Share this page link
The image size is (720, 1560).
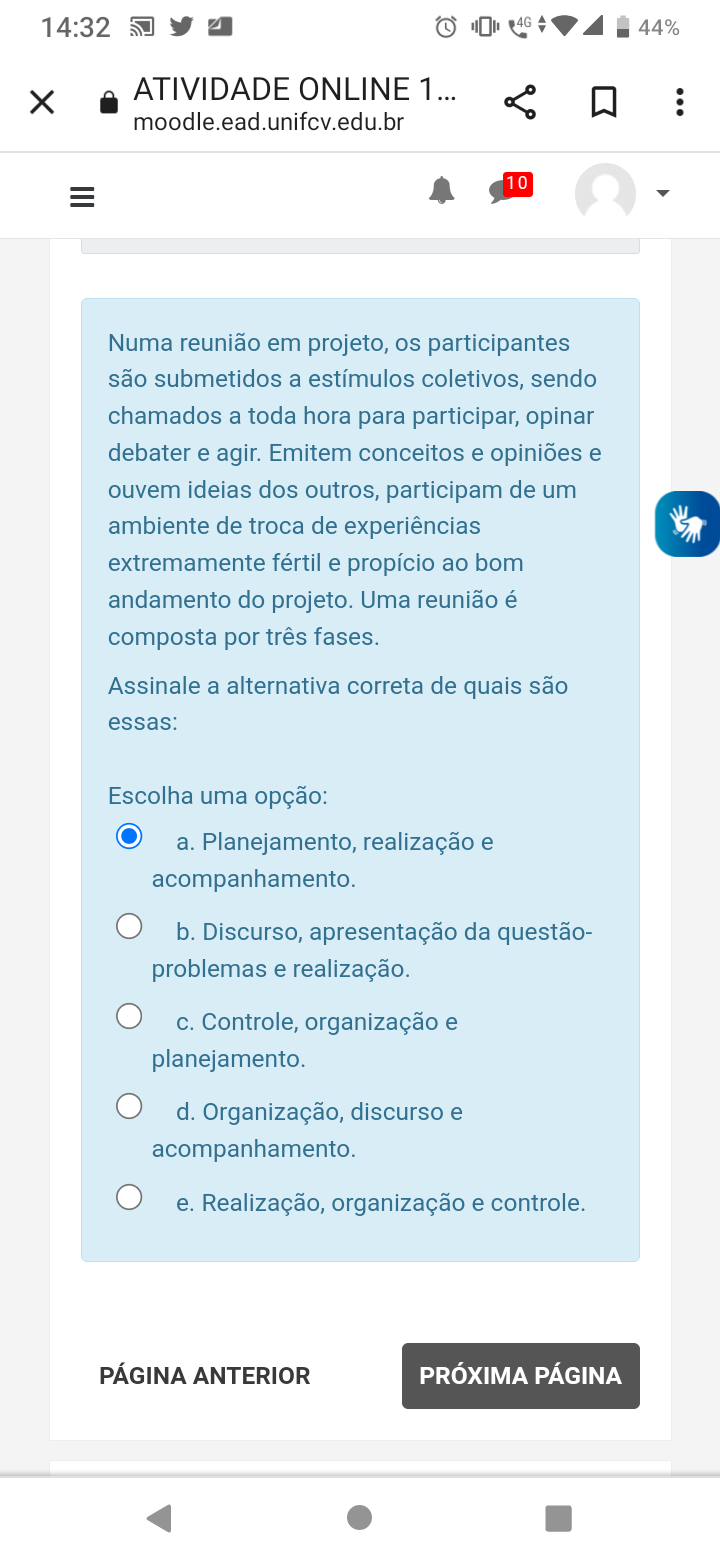click(519, 102)
